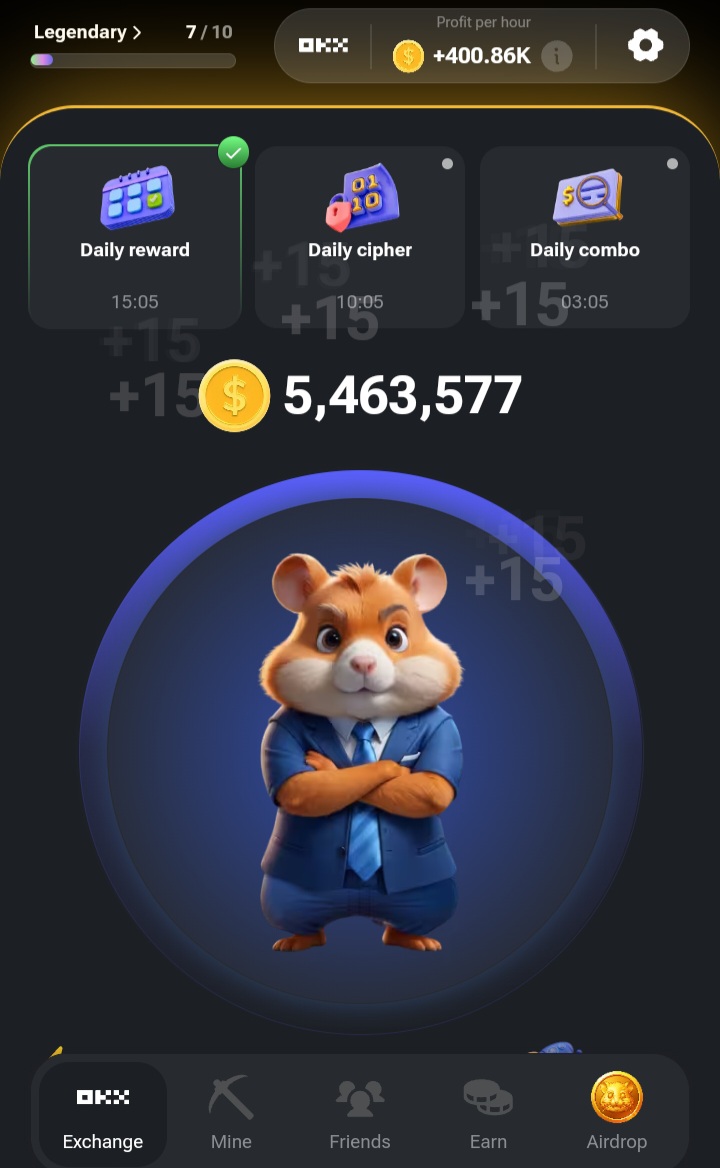
Task: Go to the Mine tab
Action: [x=231, y=1113]
